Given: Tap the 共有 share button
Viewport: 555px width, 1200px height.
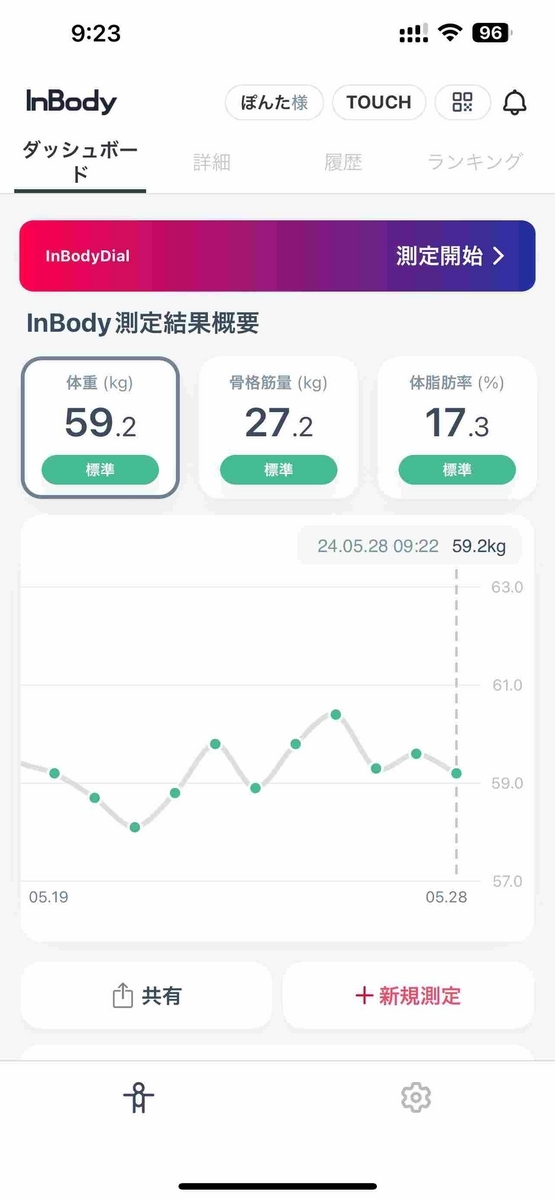Looking at the screenshot, I should click(x=146, y=996).
